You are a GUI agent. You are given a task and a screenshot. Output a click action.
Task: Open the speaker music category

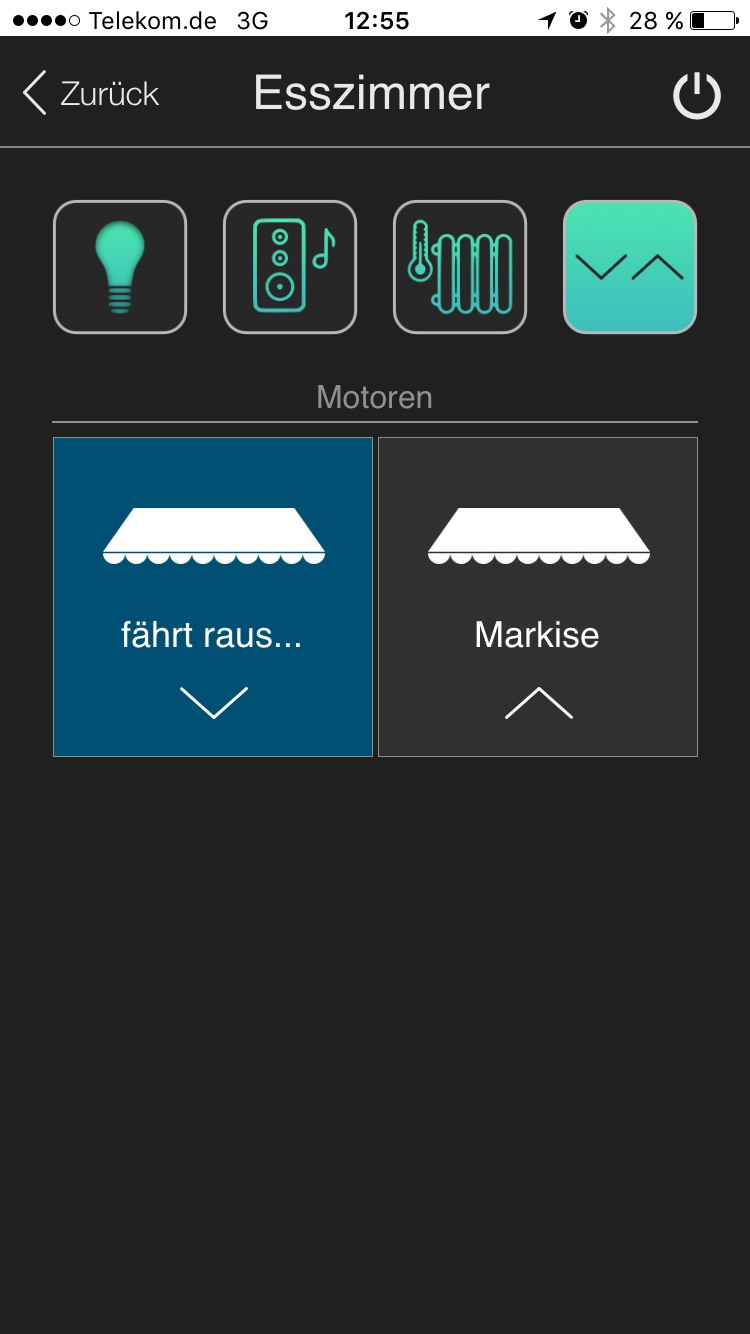290,267
